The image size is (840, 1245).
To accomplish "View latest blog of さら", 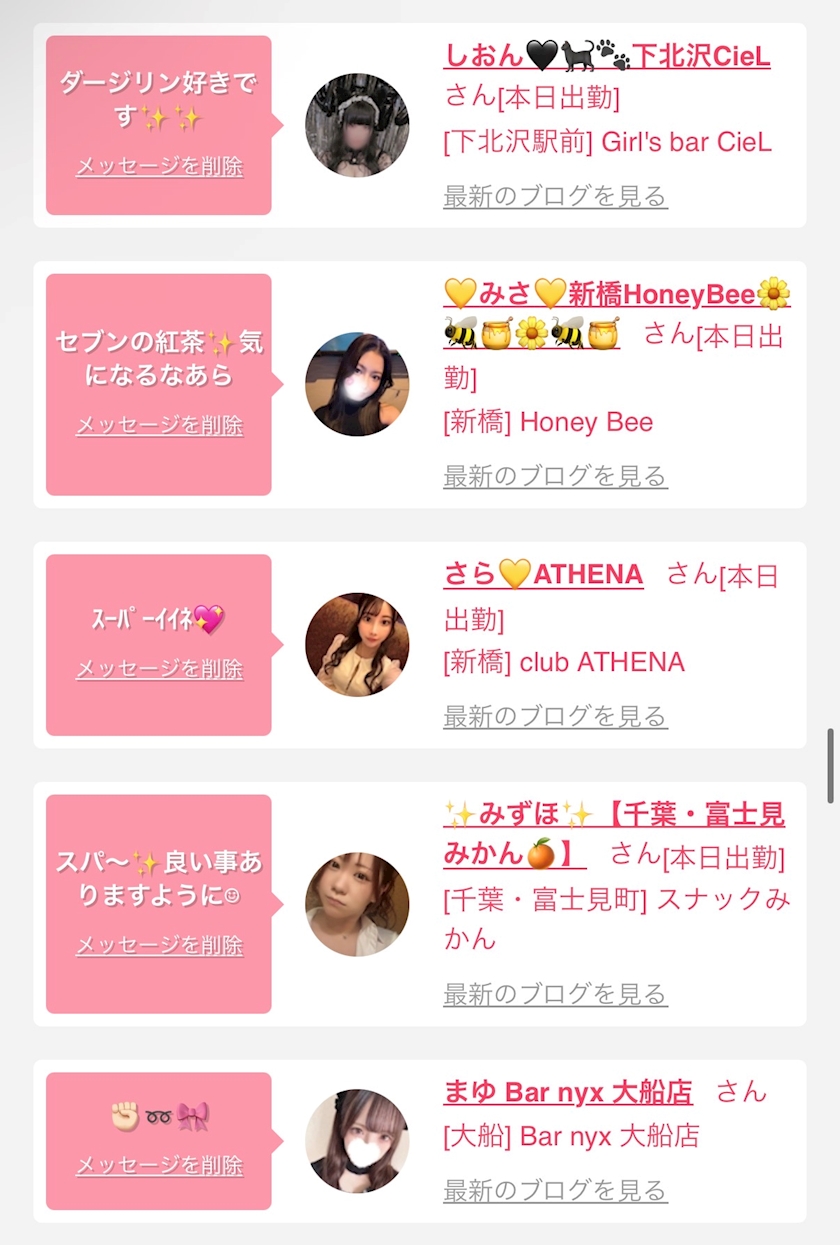I will tap(555, 716).
